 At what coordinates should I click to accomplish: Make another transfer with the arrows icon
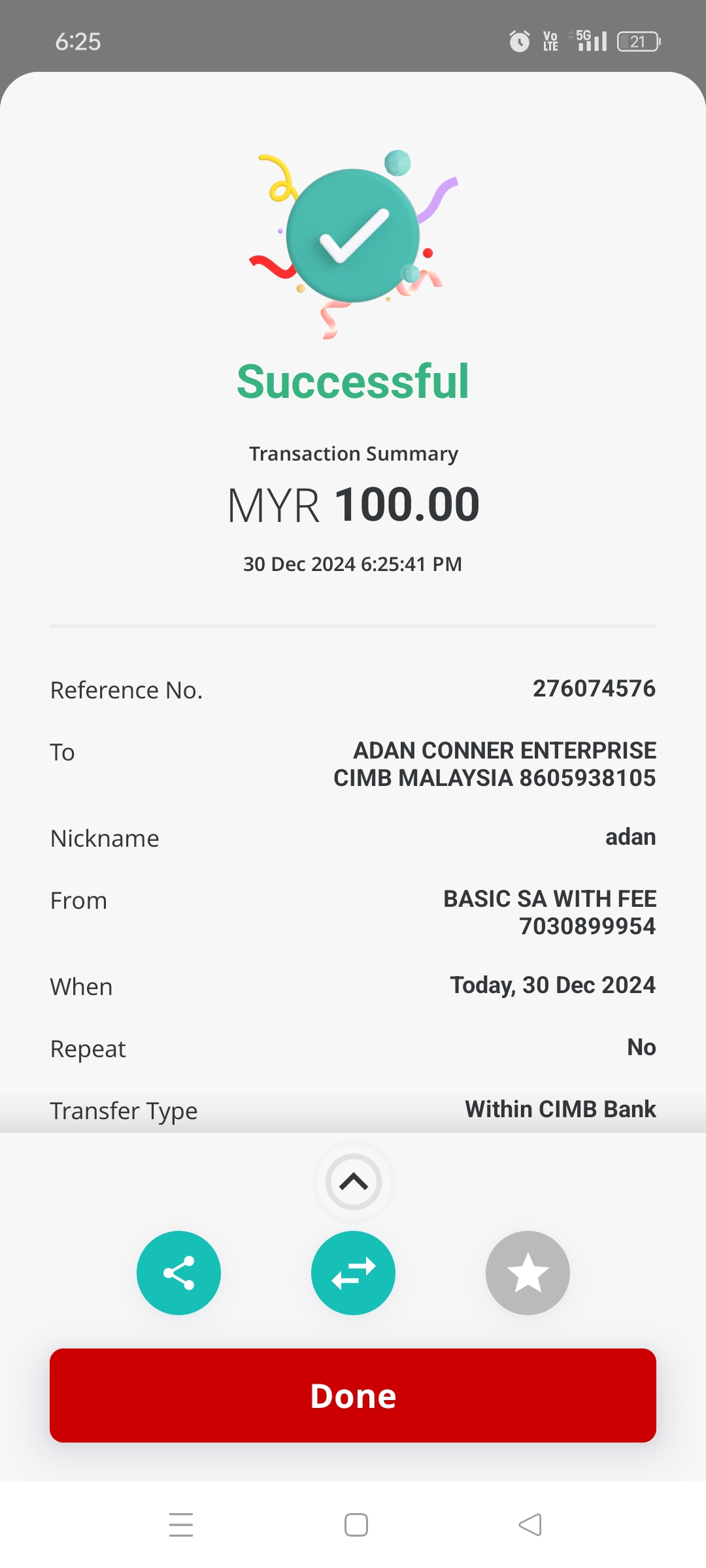point(353,1273)
